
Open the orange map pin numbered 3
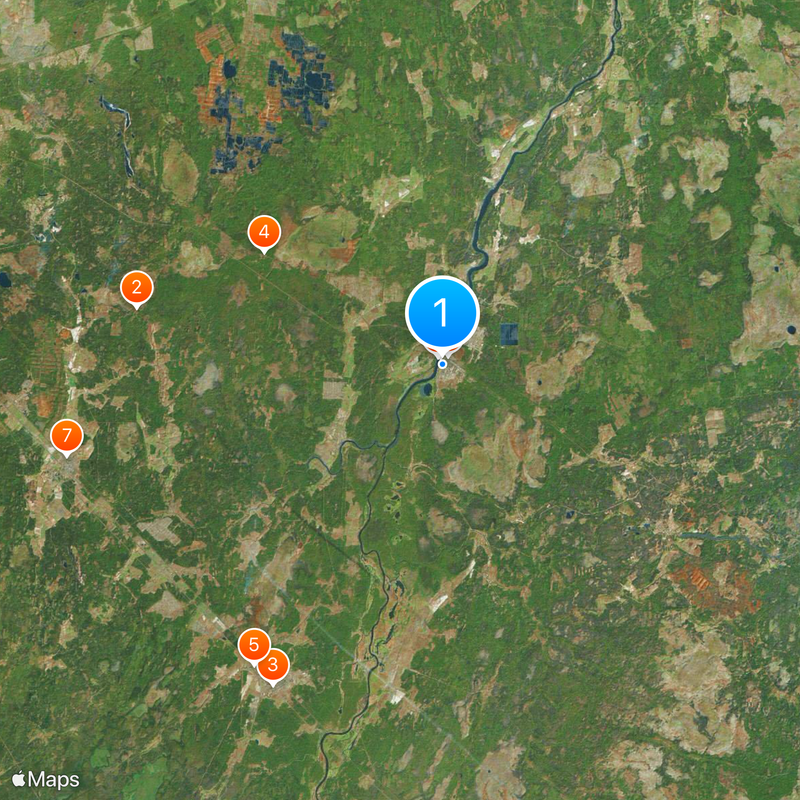[x=273, y=665]
